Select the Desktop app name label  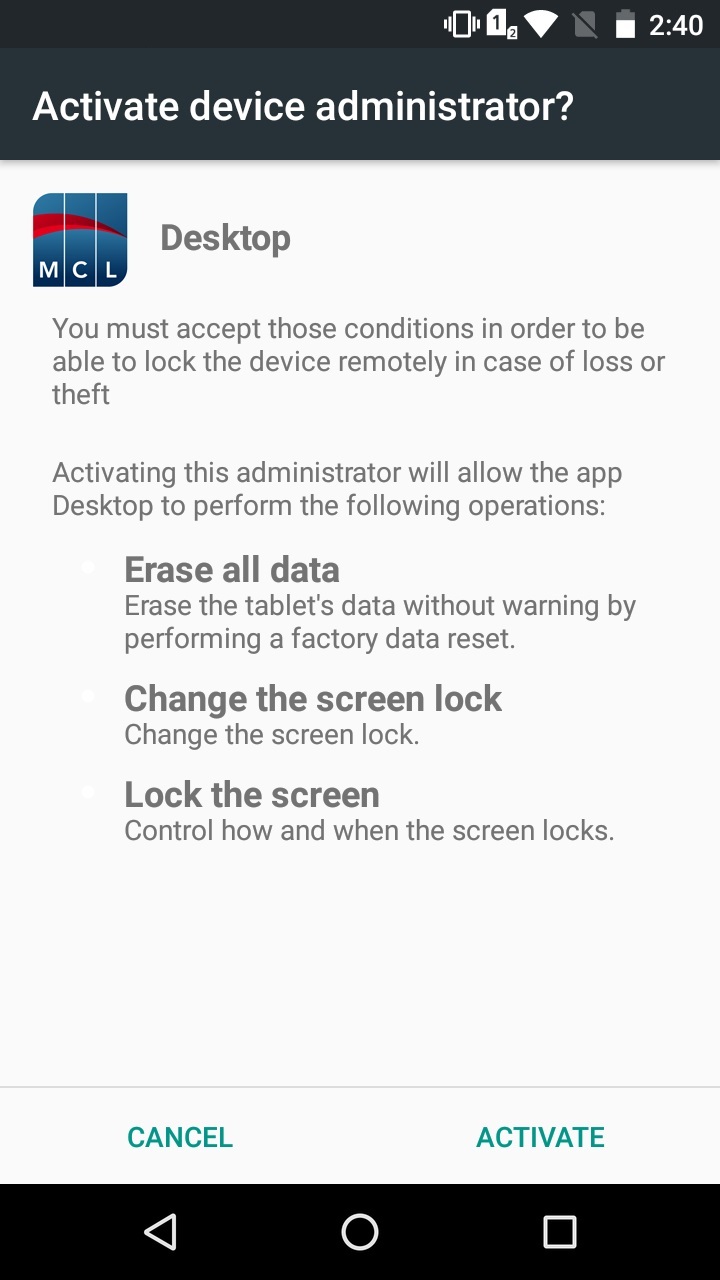tap(225, 238)
